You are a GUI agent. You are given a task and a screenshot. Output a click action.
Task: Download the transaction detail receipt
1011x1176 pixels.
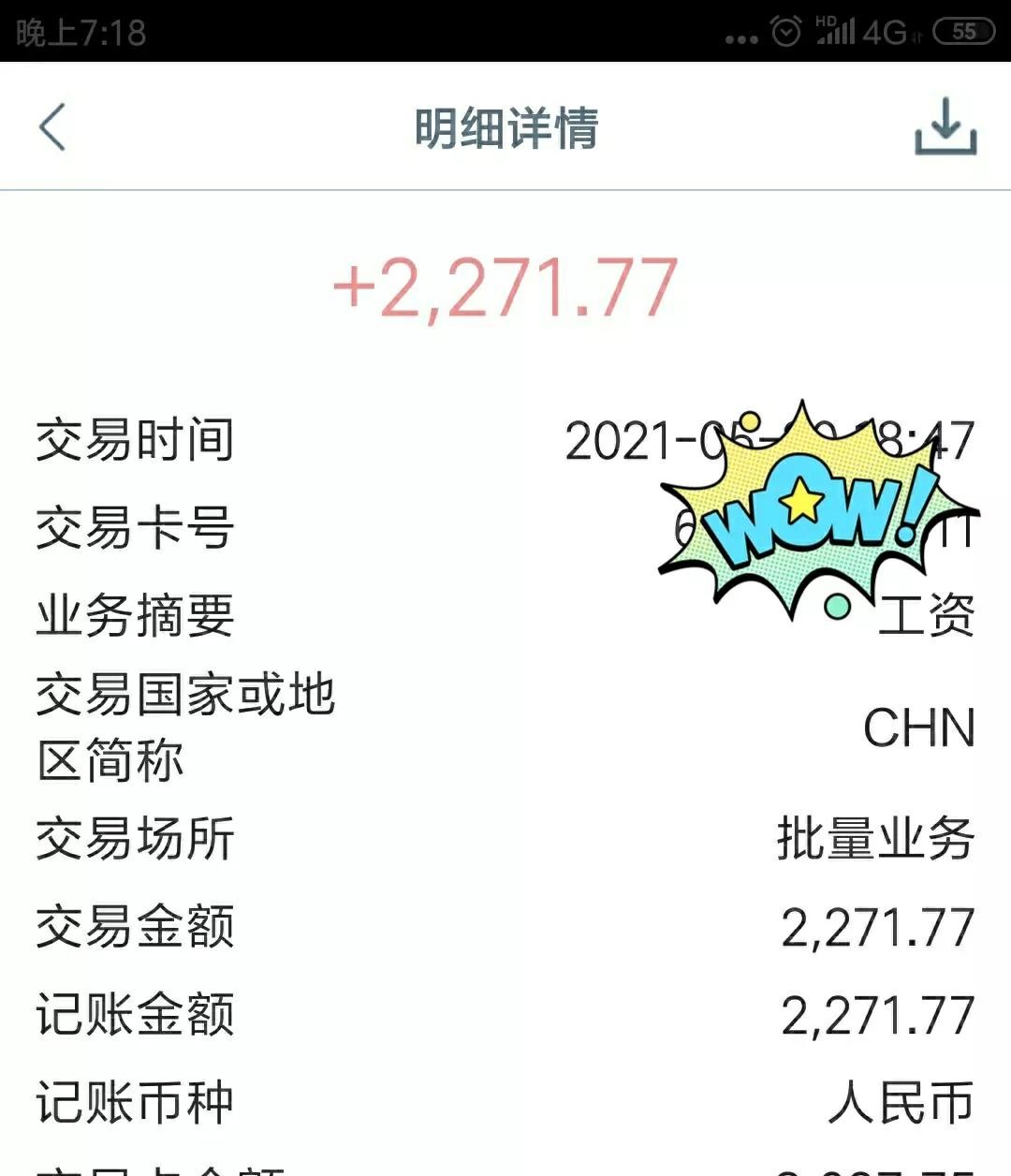[945, 126]
